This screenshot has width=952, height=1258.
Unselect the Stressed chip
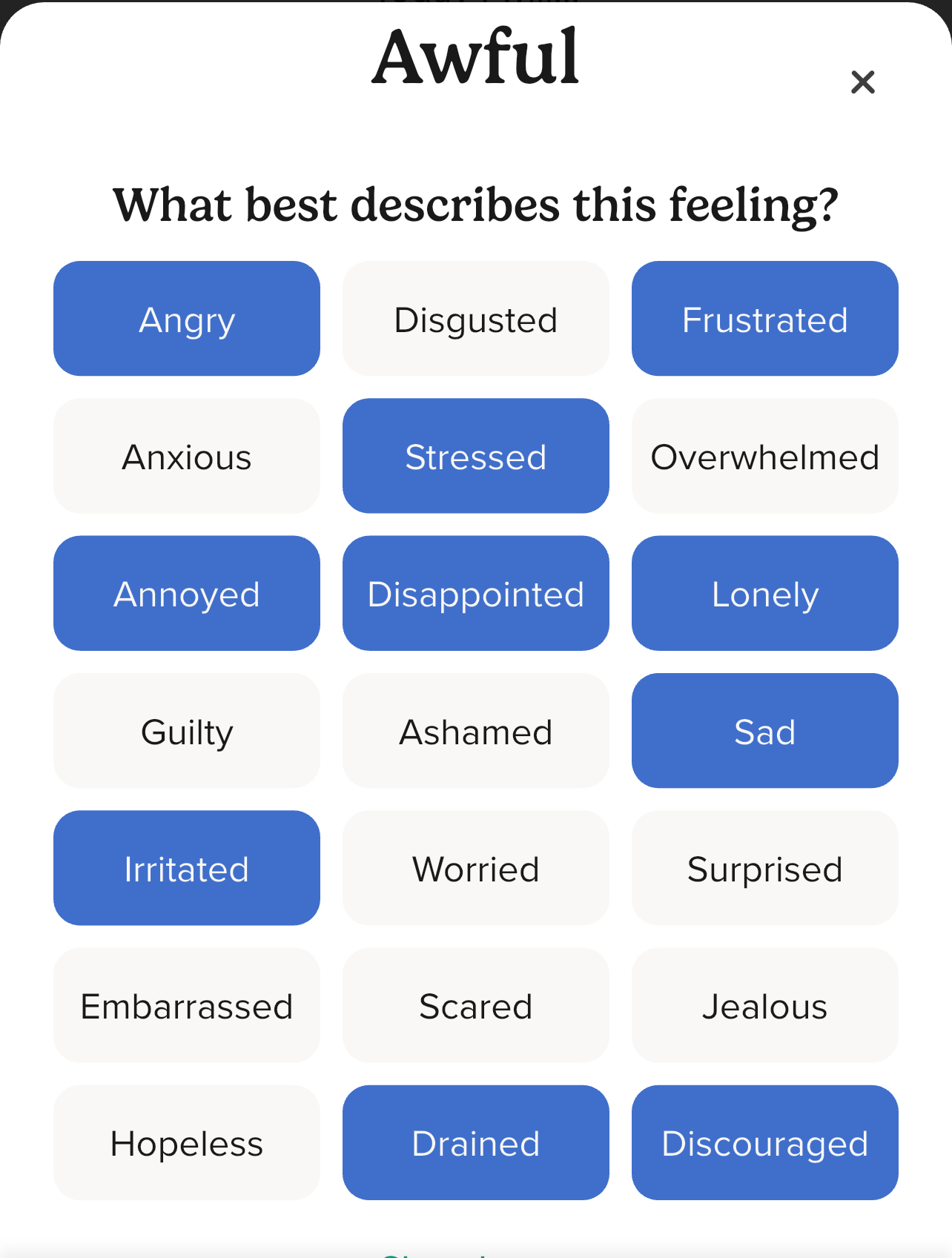click(476, 456)
